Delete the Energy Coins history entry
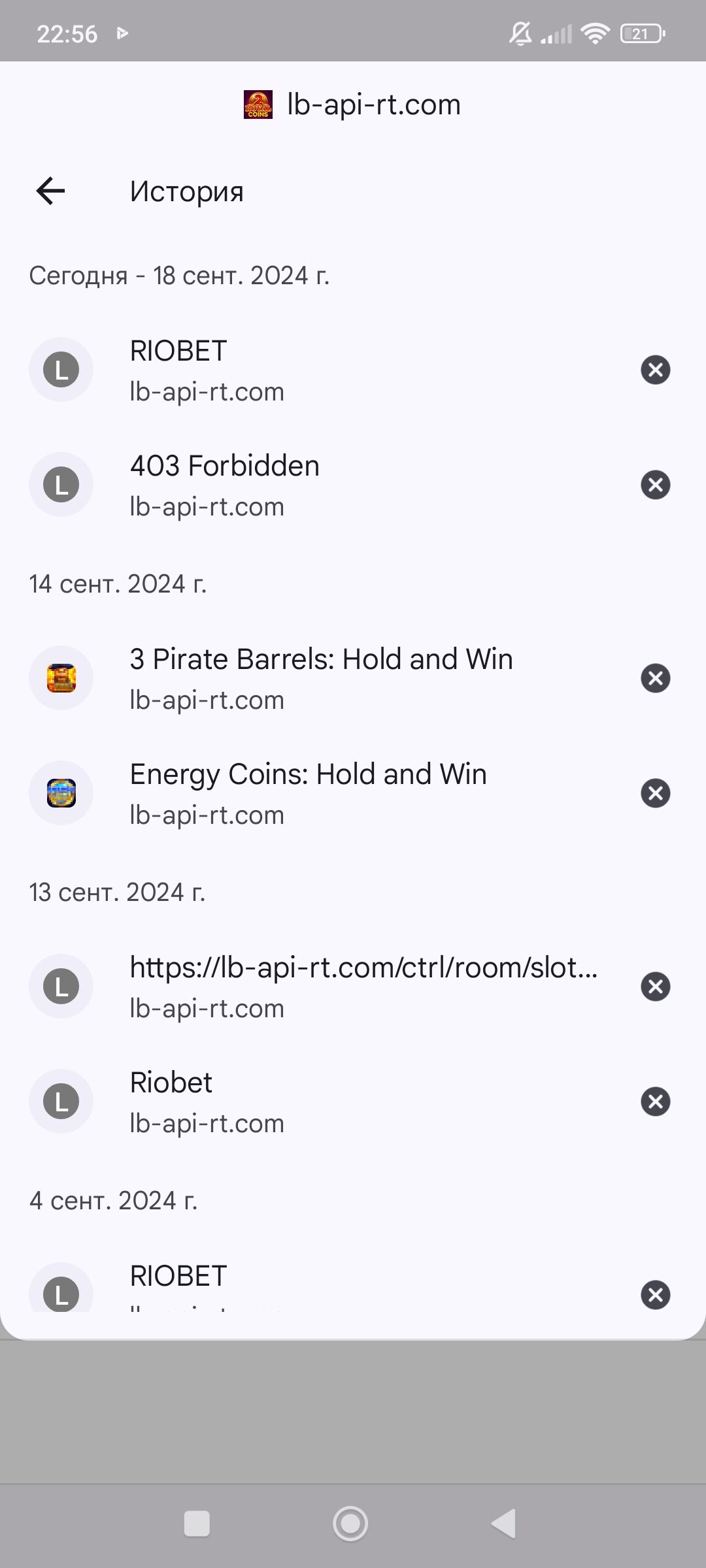The height and width of the screenshot is (1568, 706). click(655, 793)
